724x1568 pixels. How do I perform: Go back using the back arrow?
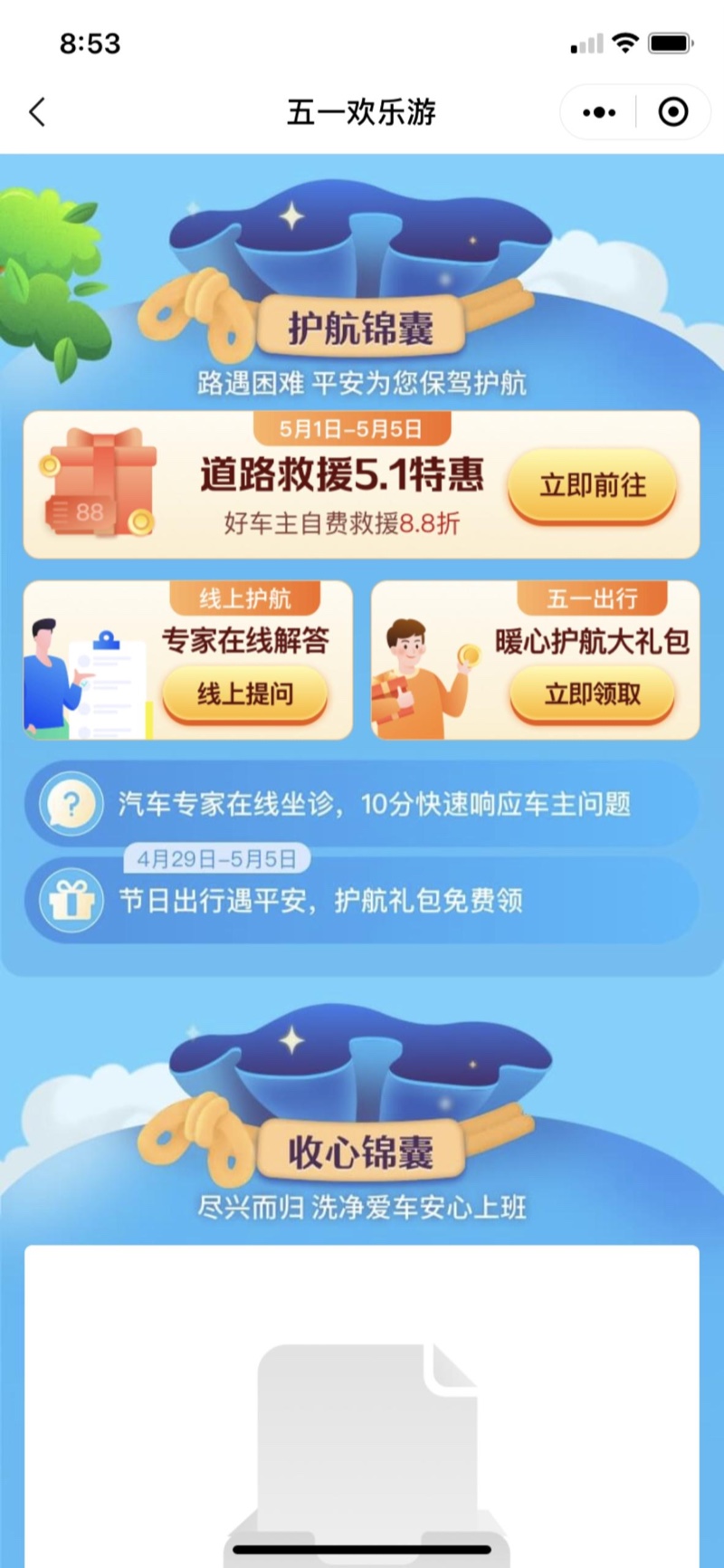pos(38,112)
